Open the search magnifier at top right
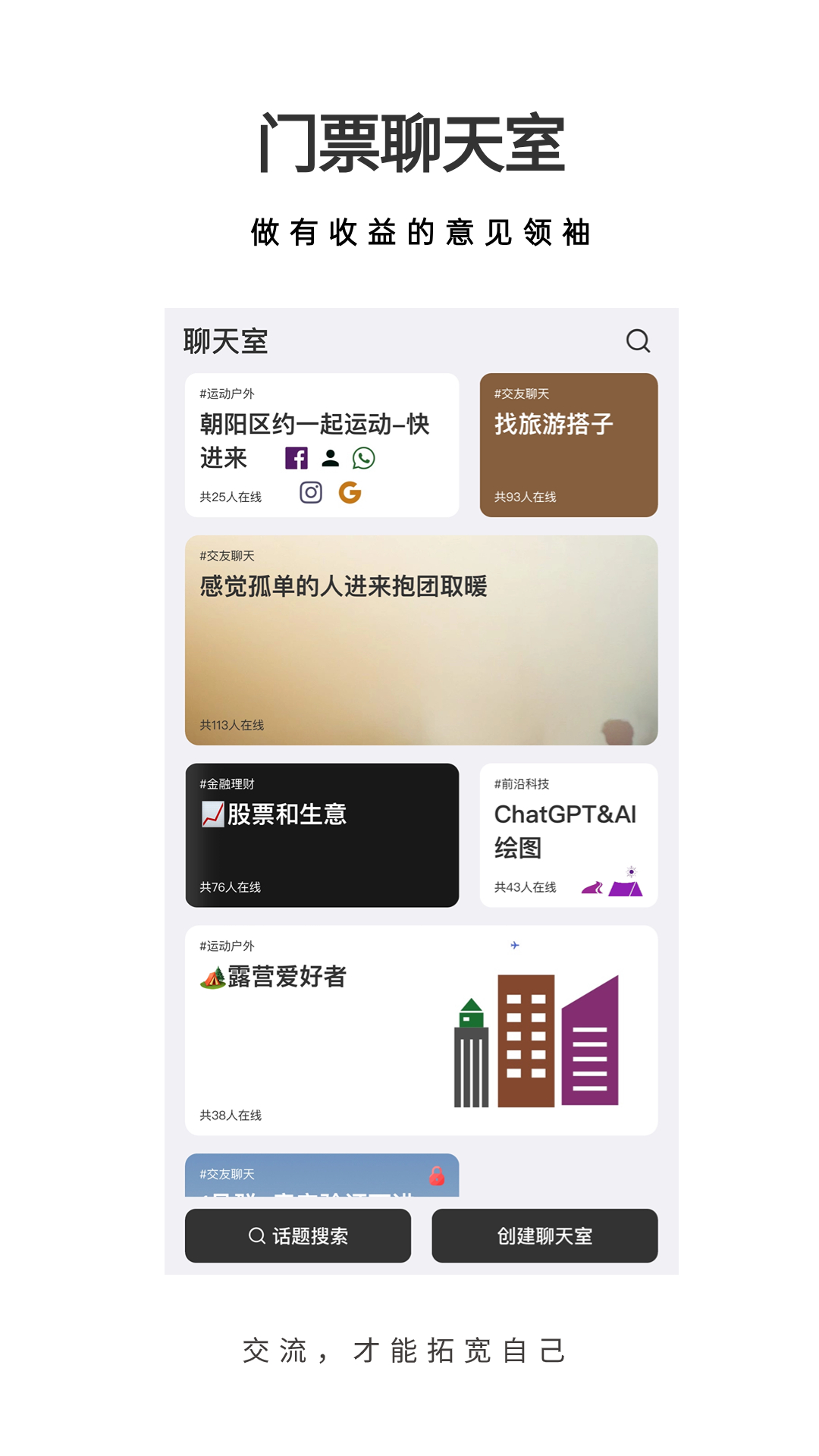 coord(638,341)
